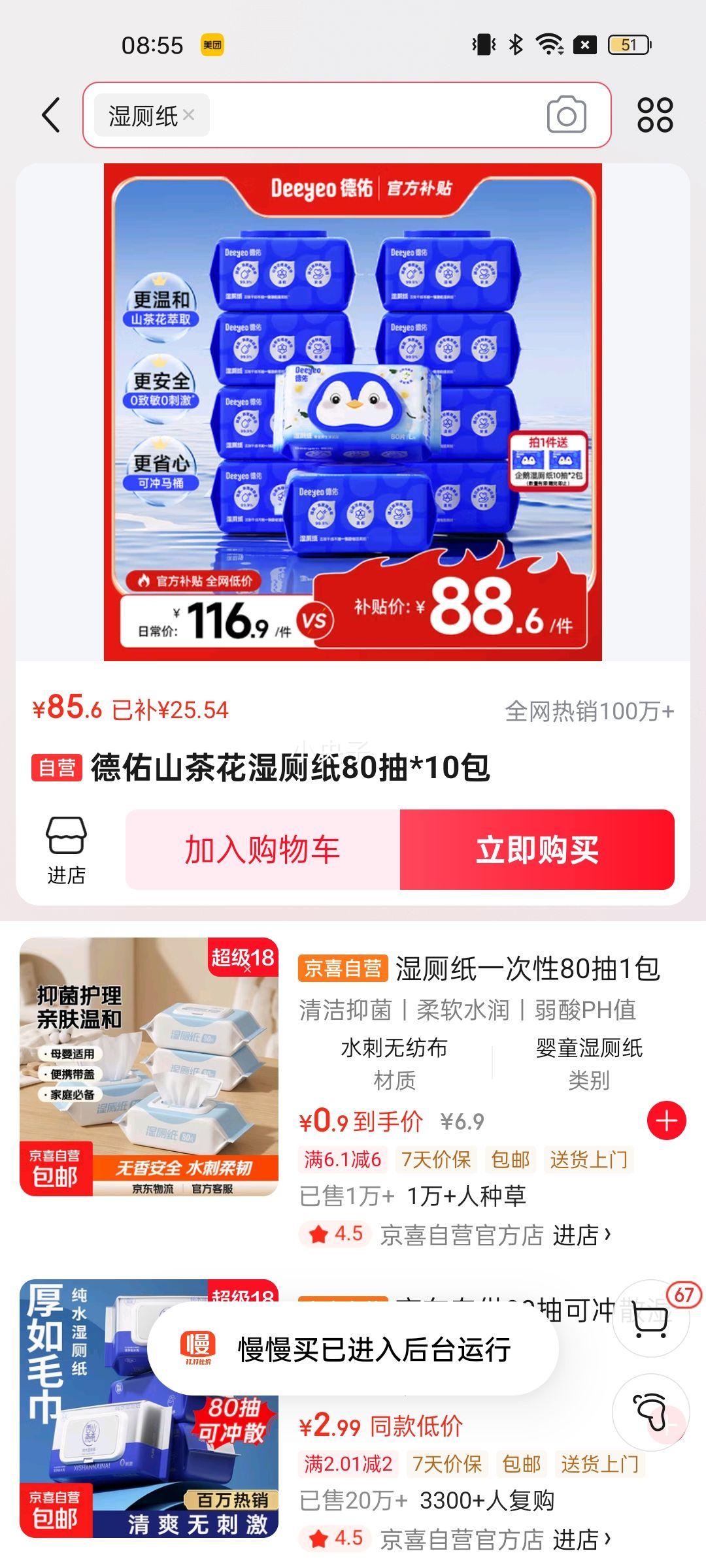This screenshot has width=706, height=1568.
Task: Open 湿厕纸一次性80抽1包 product
Action: click(x=527, y=969)
